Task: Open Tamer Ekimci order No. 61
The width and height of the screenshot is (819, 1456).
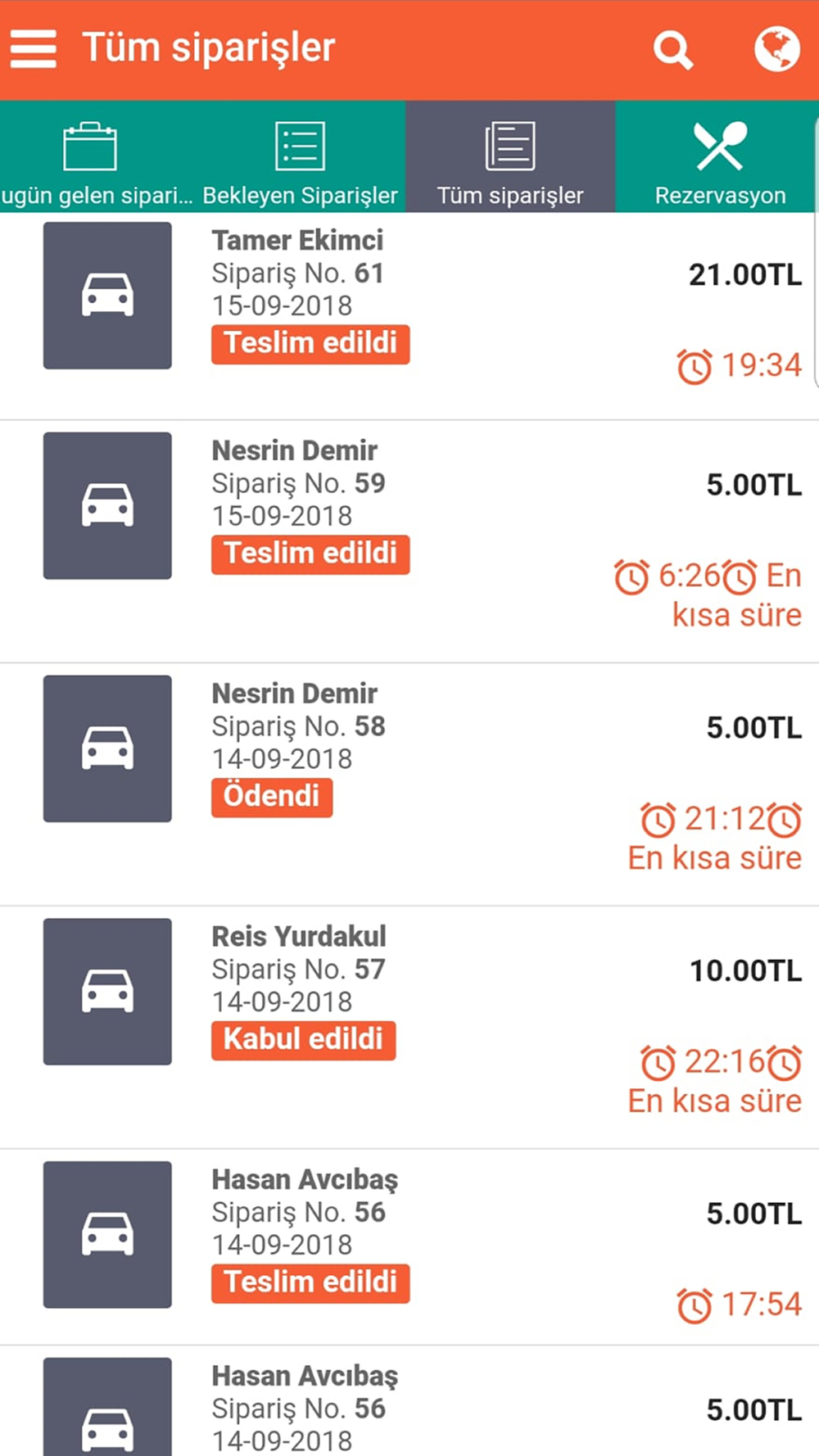Action: click(x=409, y=316)
